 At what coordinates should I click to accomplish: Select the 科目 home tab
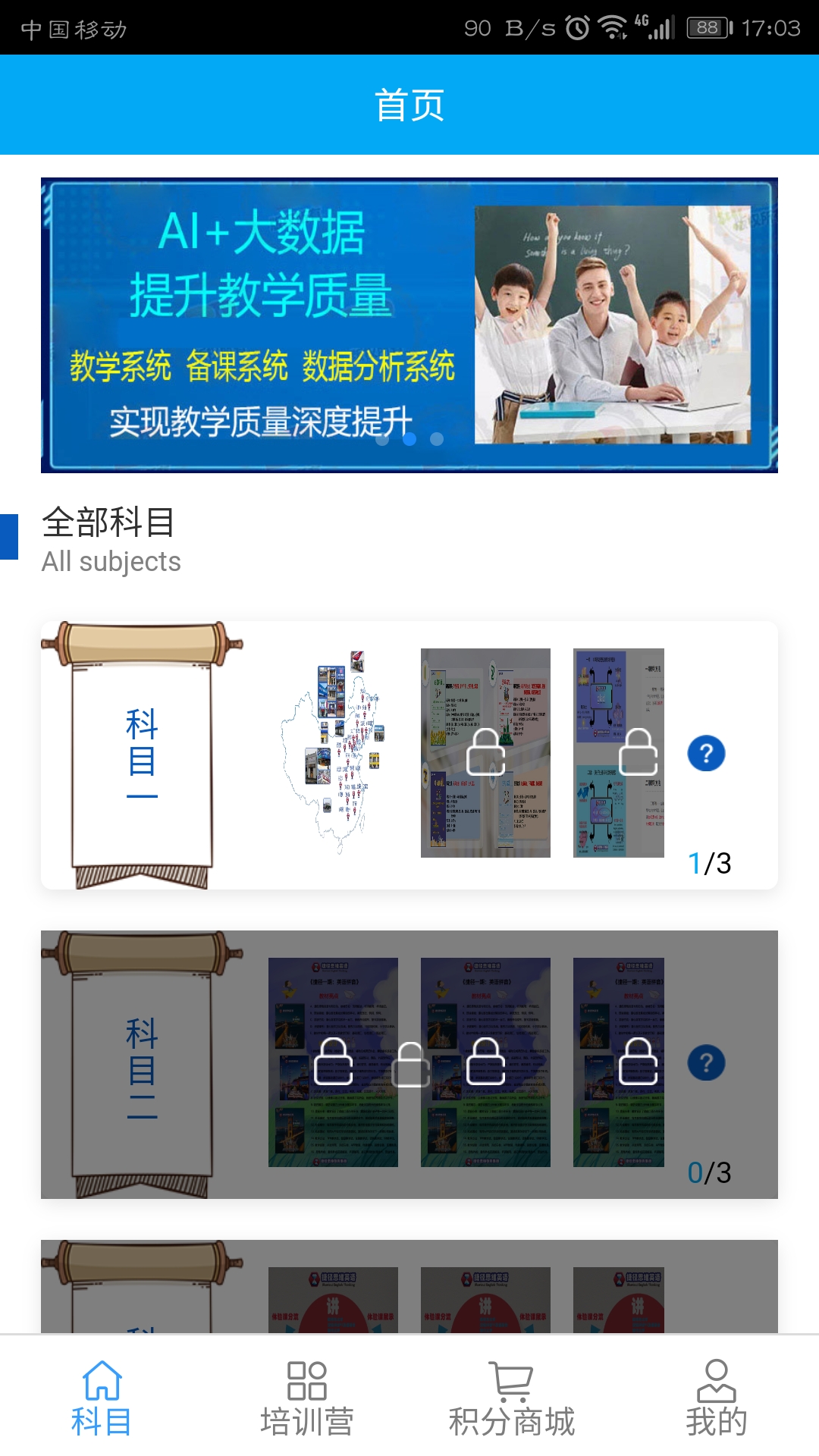coord(102,1398)
